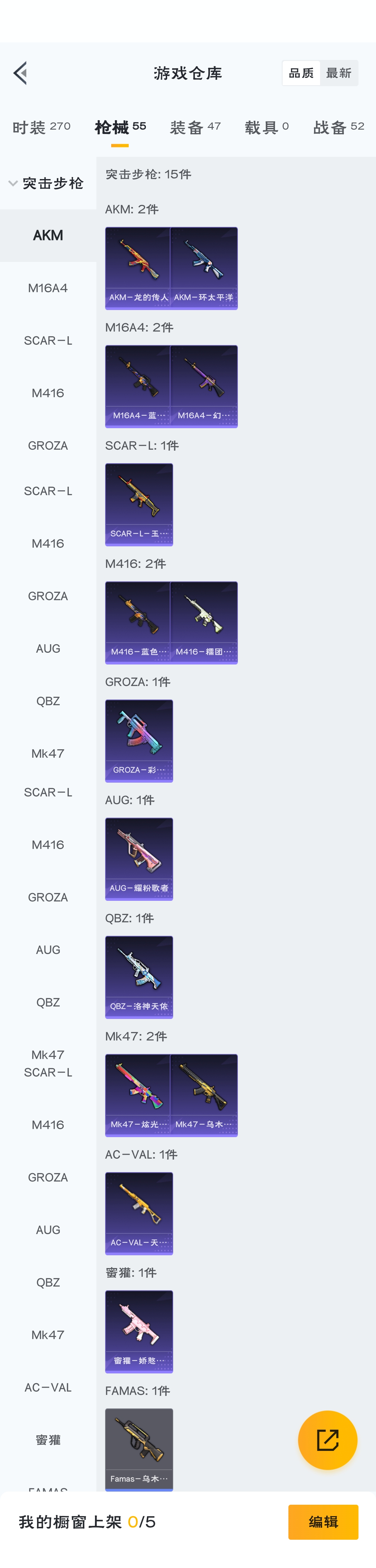Tap the orange share floating button

[327, 1439]
